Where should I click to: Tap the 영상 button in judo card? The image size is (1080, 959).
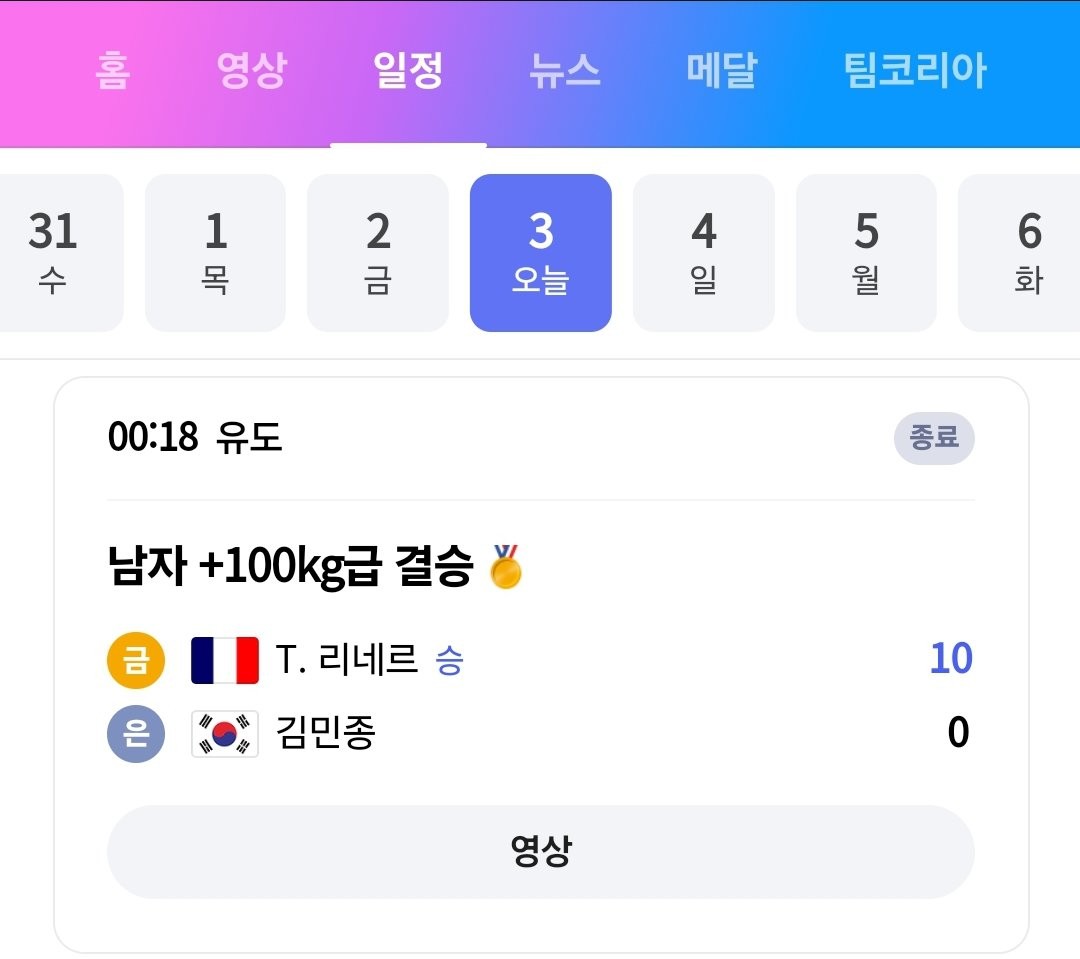(x=541, y=852)
